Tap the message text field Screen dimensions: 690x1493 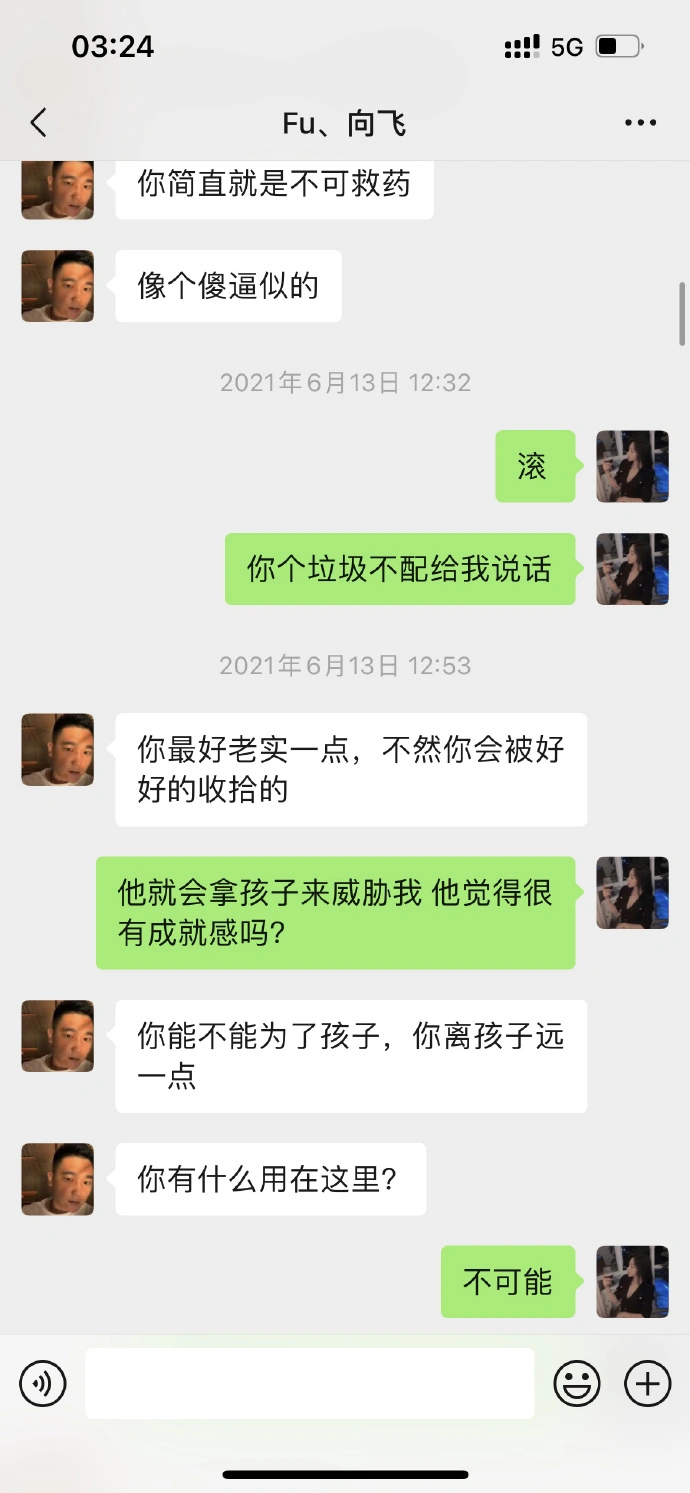click(309, 1384)
